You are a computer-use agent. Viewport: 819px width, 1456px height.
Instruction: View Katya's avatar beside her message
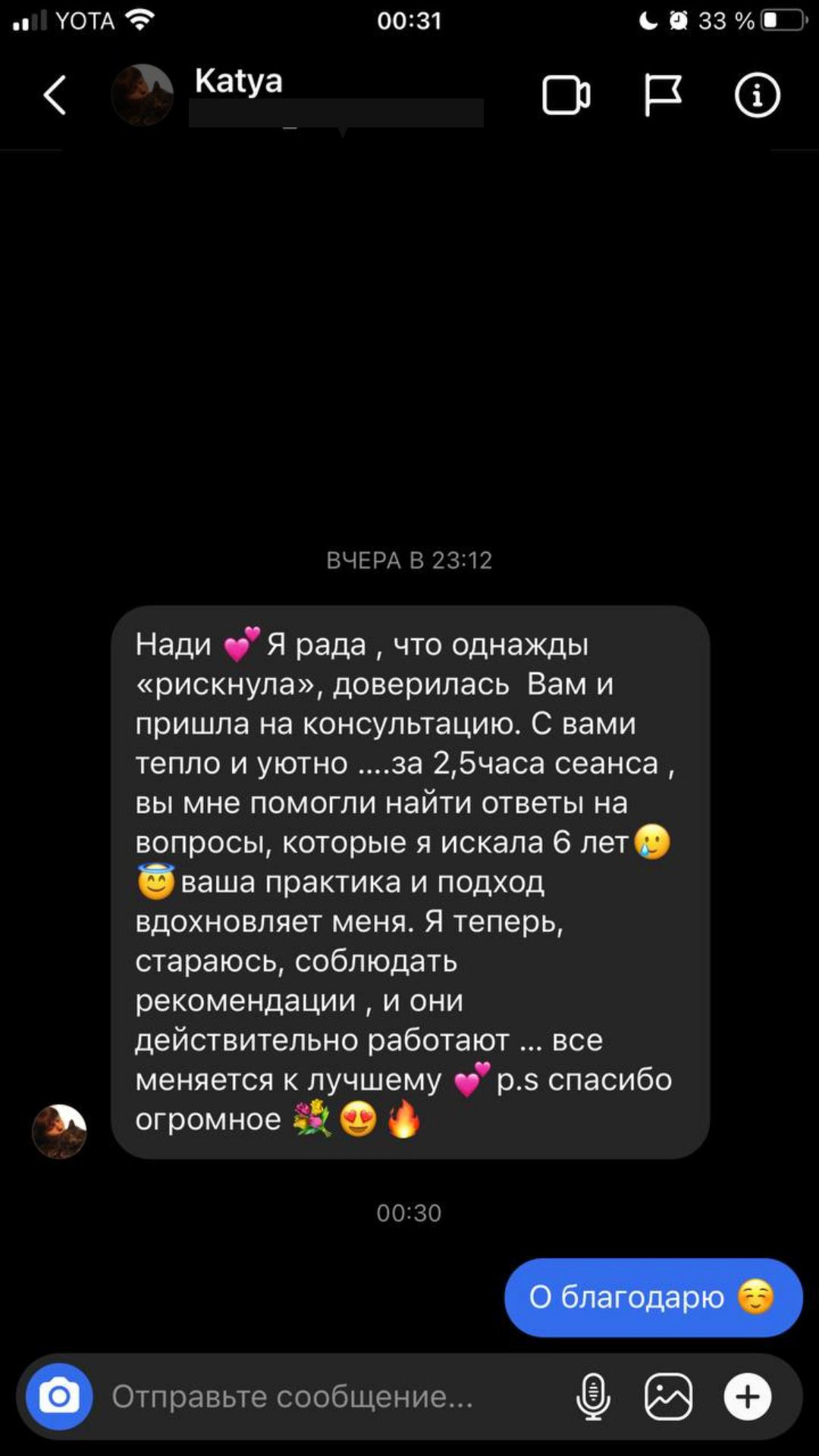[59, 1131]
